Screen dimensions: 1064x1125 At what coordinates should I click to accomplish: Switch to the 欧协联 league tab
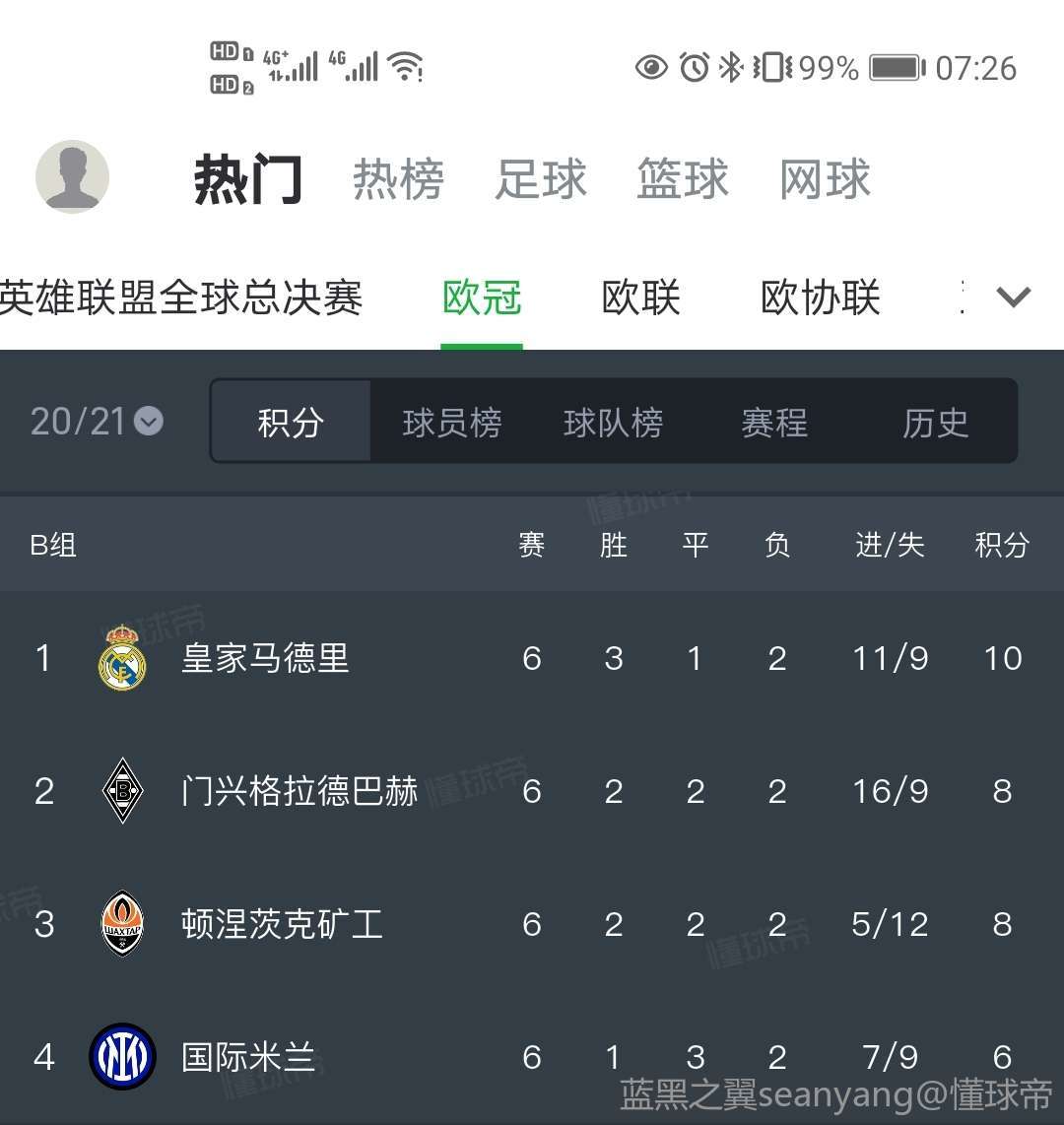click(820, 298)
